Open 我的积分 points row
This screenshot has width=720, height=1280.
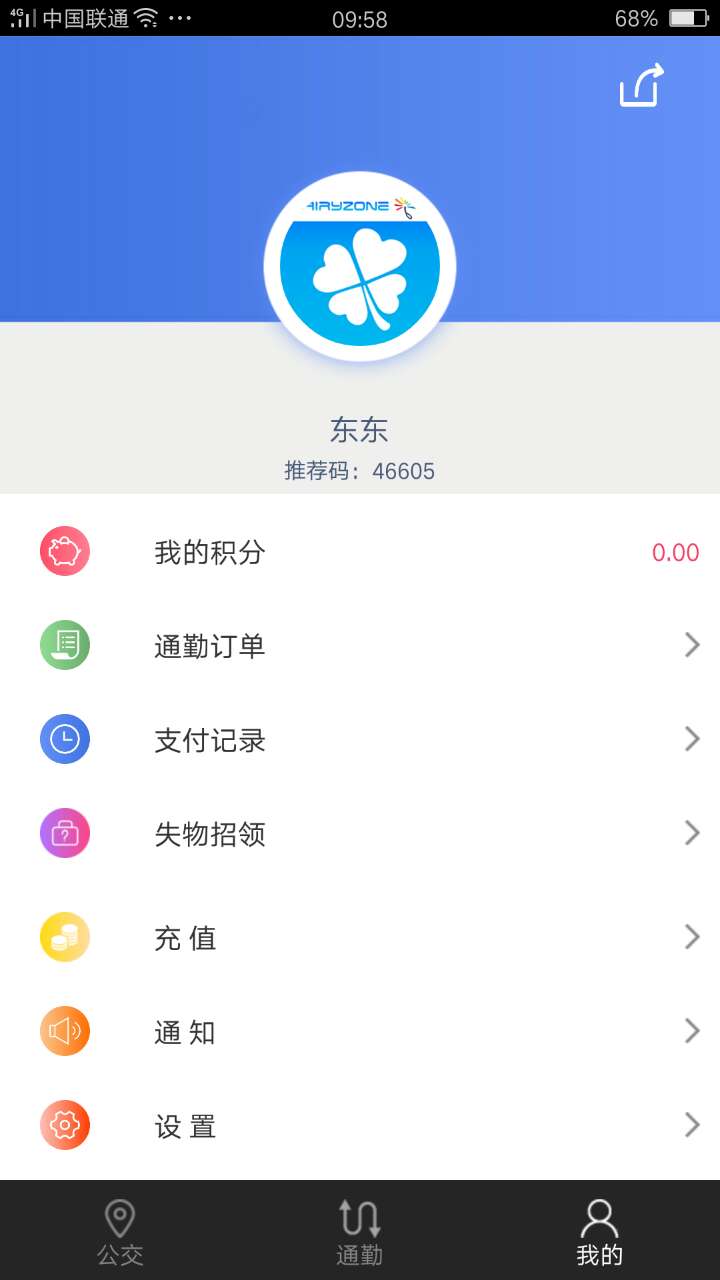pyautogui.click(x=360, y=552)
